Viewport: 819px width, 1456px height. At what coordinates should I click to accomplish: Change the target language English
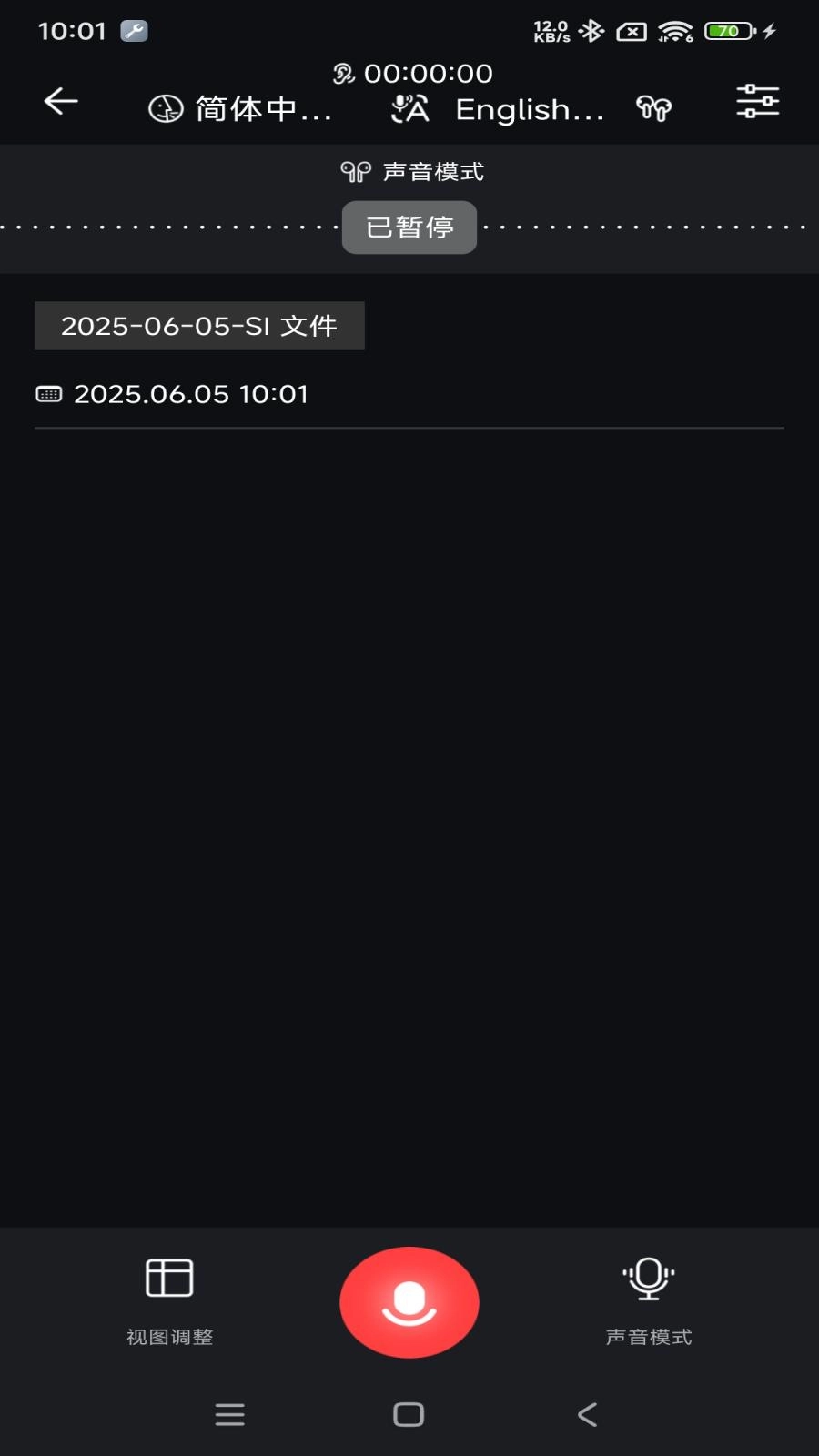[x=500, y=109]
